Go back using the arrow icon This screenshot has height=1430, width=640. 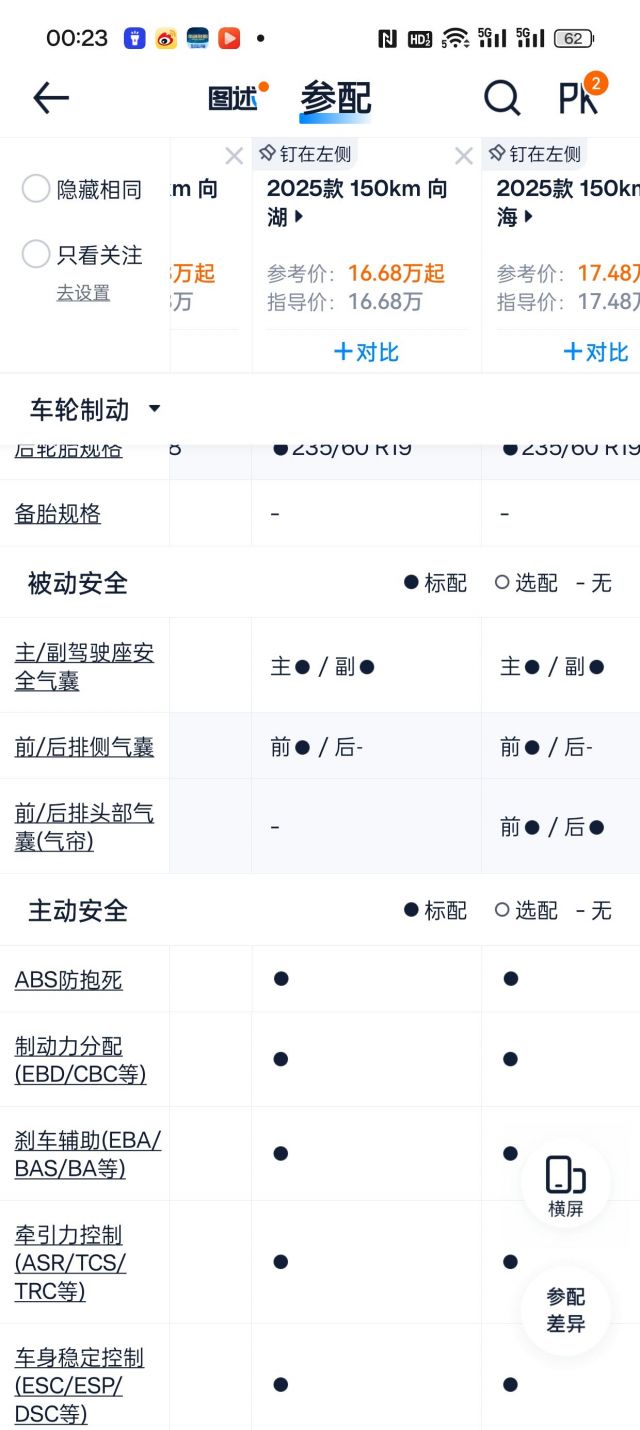pyautogui.click(x=51, y=98)
